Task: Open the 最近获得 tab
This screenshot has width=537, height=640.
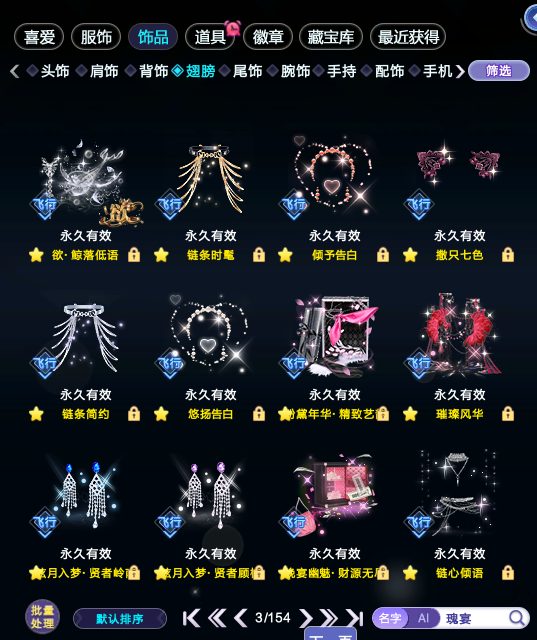Action: click(408, 37)
